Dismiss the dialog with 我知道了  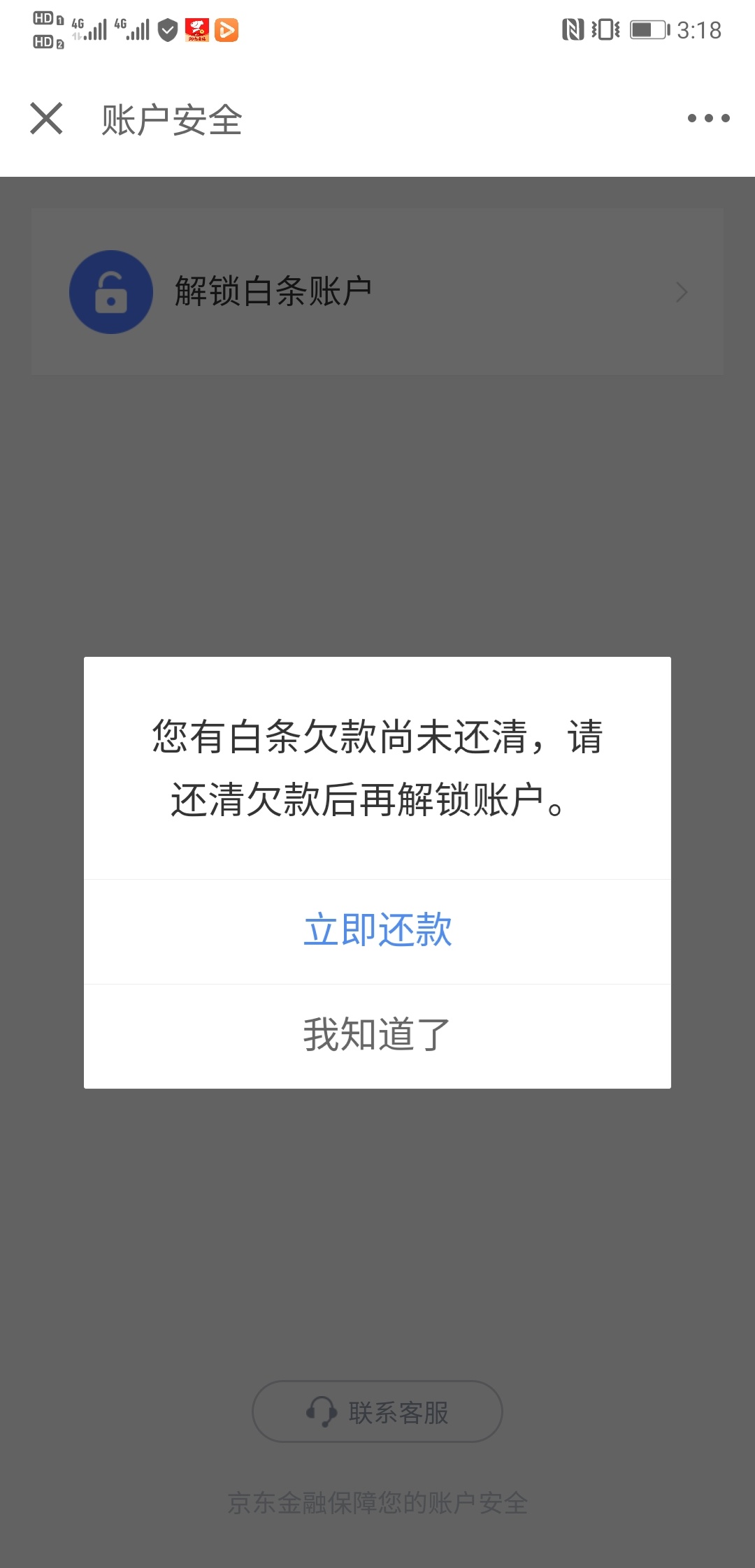[x=377, y=1036]
